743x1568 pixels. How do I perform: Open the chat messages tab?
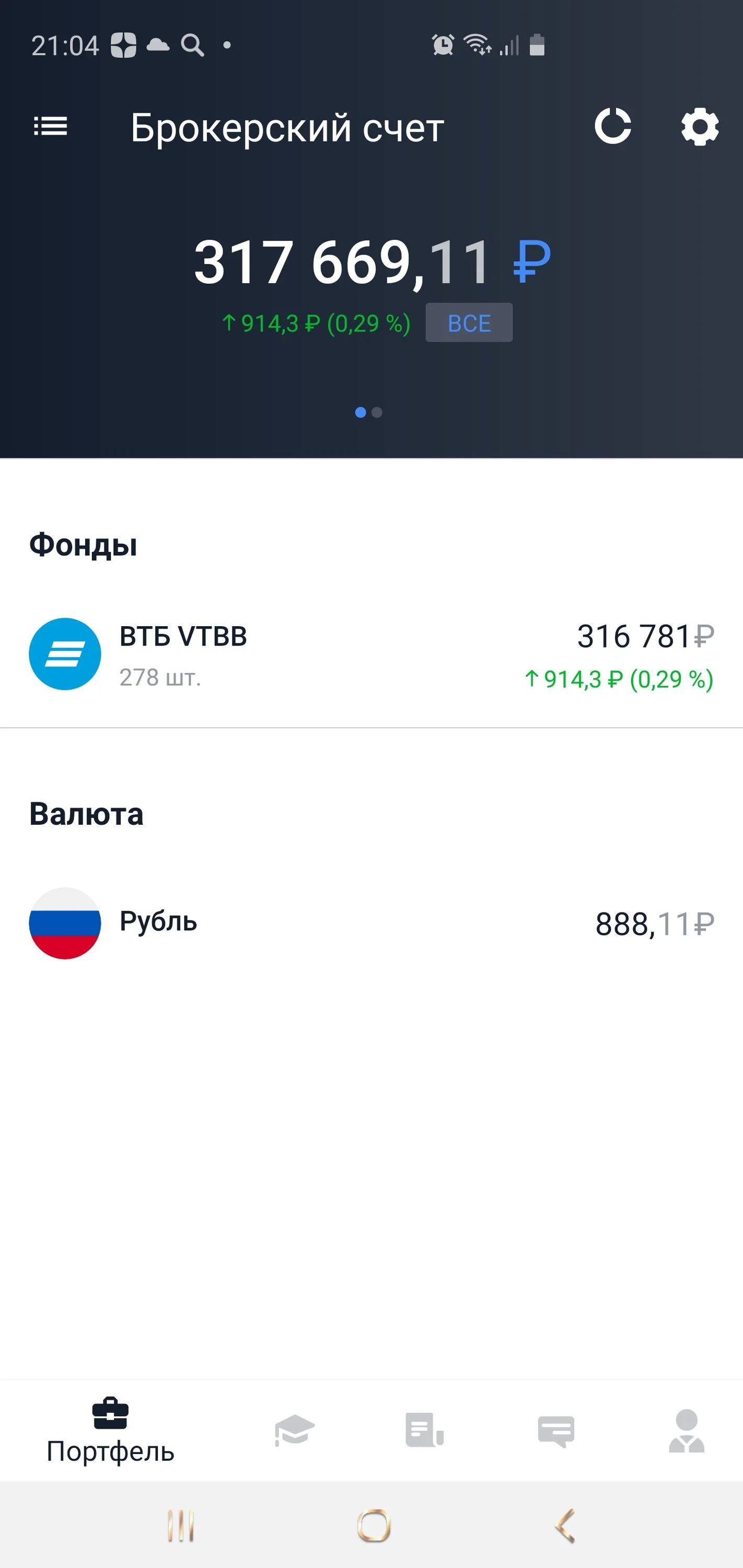tap(555, 1431)
